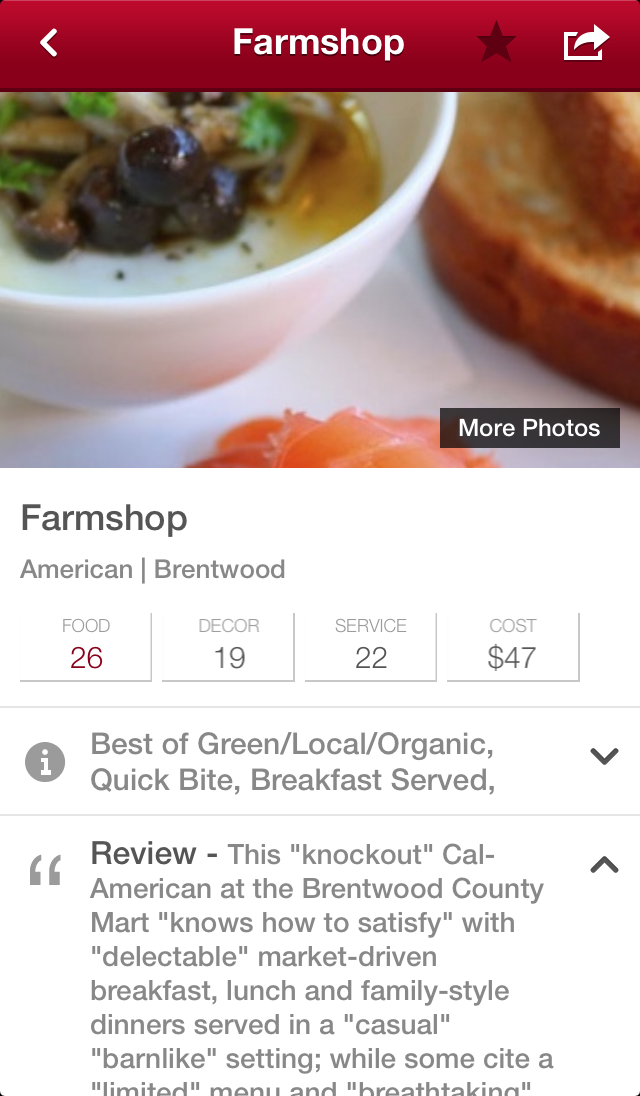Share the Farmshop listing
The image size is (640, 1096).
pos(586,43)
